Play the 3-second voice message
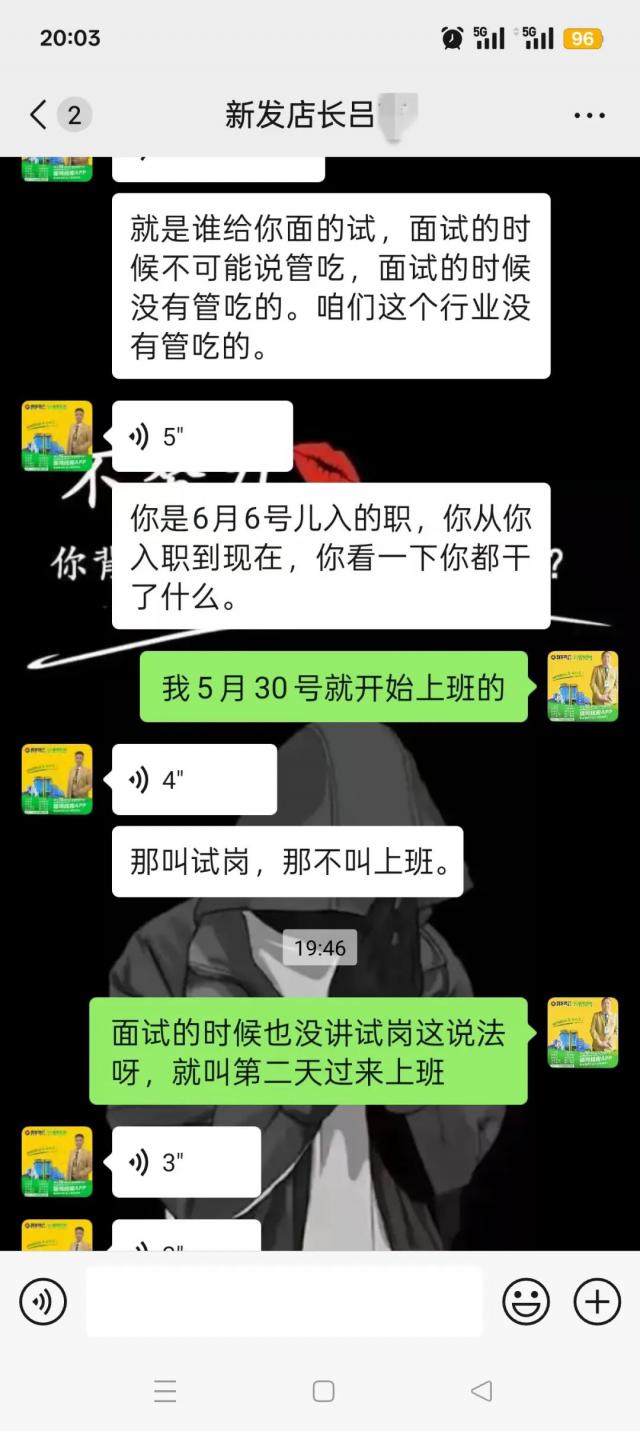 [x=186, y=1162]
